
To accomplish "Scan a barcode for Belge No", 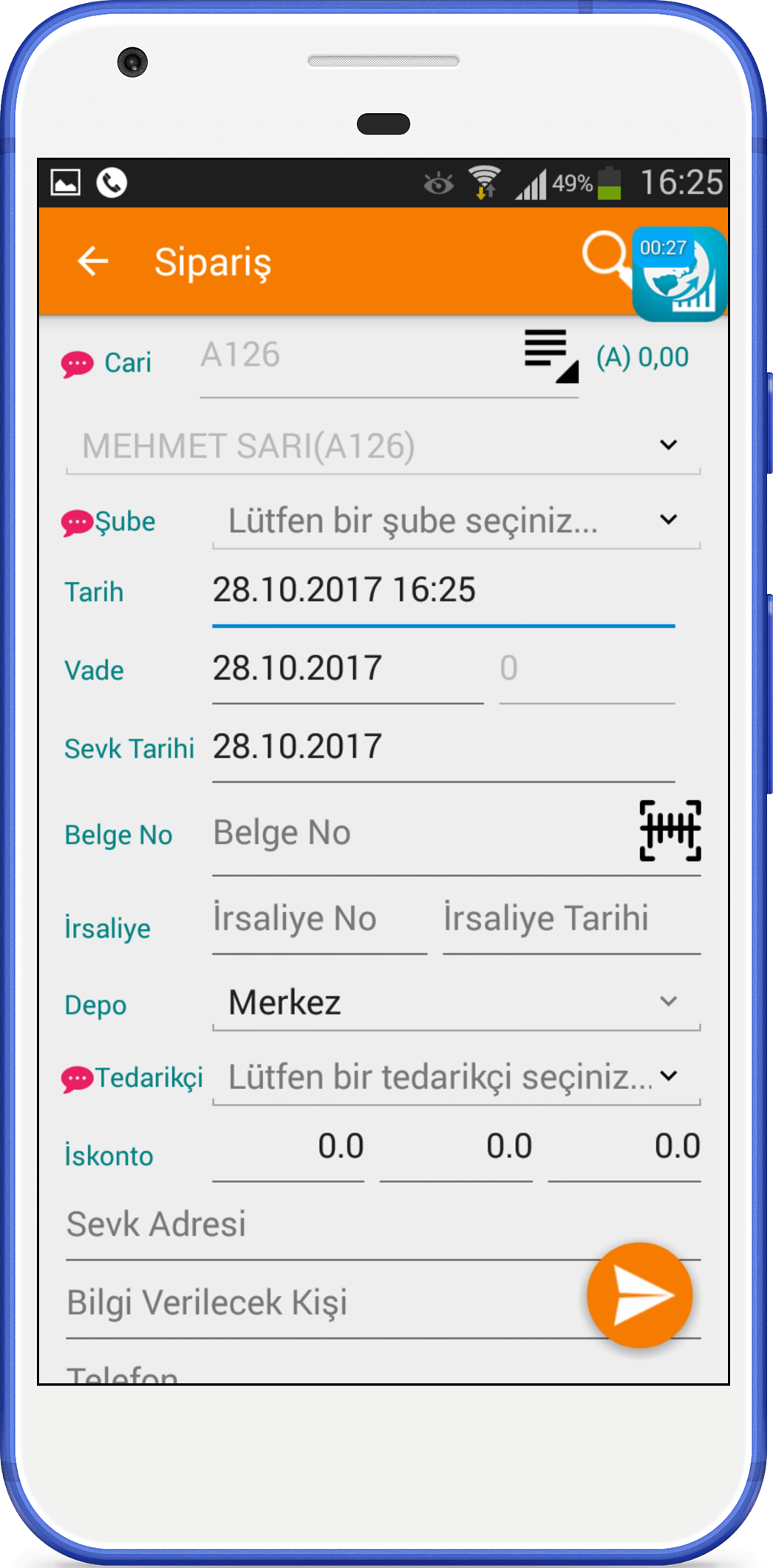I will coord(670,831).
